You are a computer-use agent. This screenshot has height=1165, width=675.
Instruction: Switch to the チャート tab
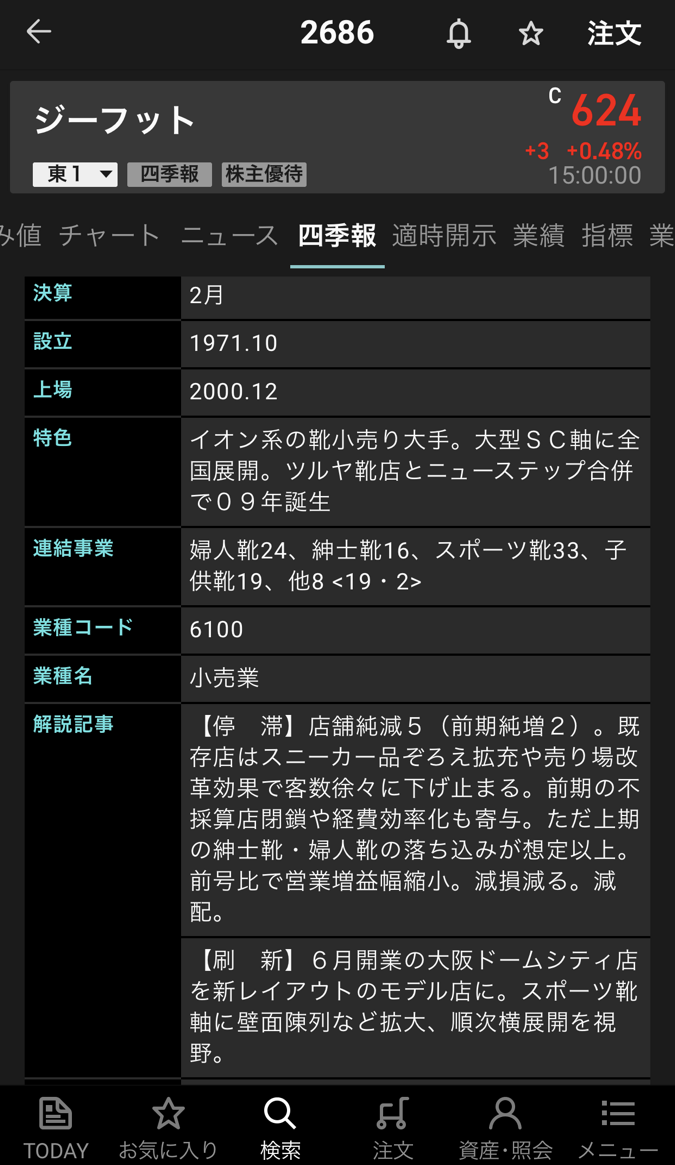tap(109, 235)
